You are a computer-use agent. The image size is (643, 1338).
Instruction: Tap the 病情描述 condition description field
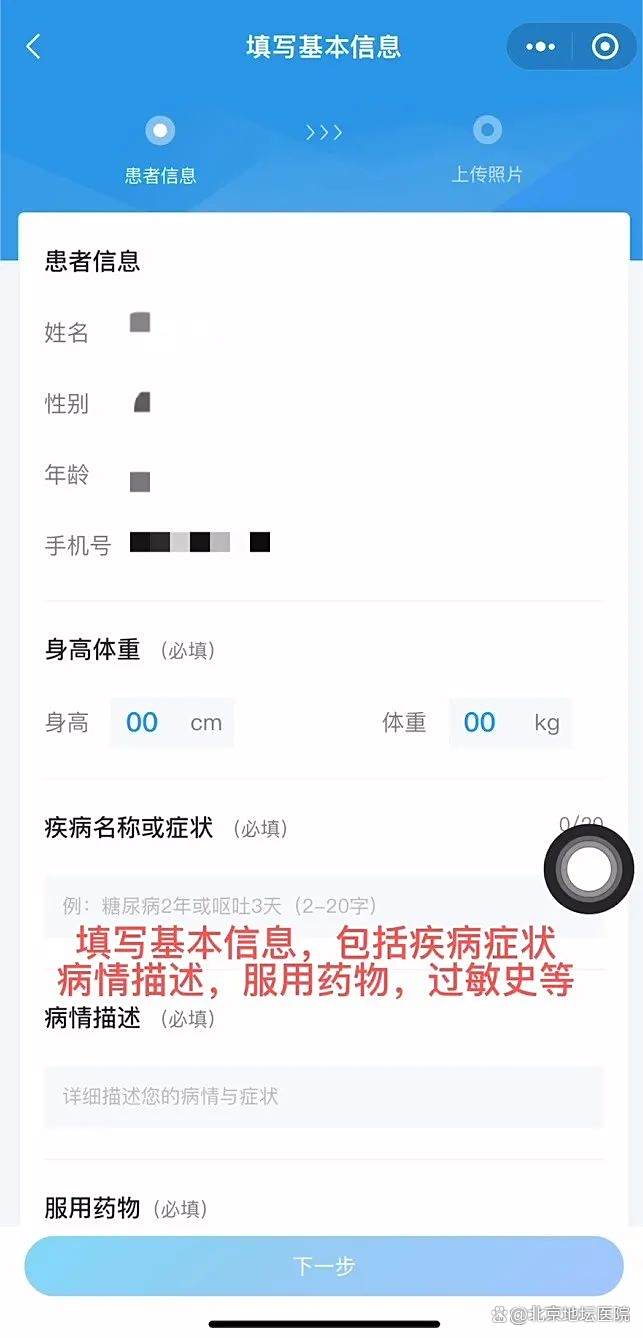coord(323,1097)
